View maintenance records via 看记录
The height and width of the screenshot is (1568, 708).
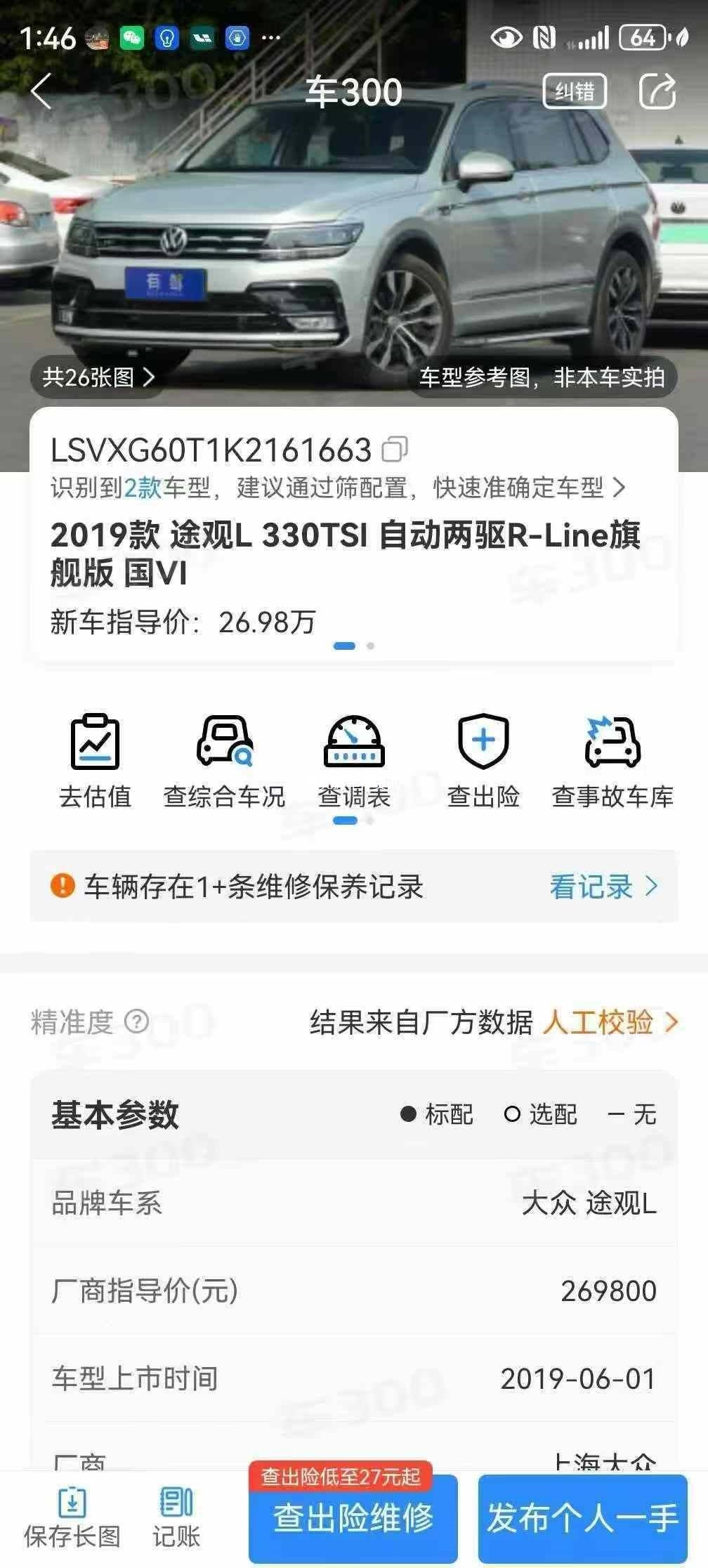[603, 887]
